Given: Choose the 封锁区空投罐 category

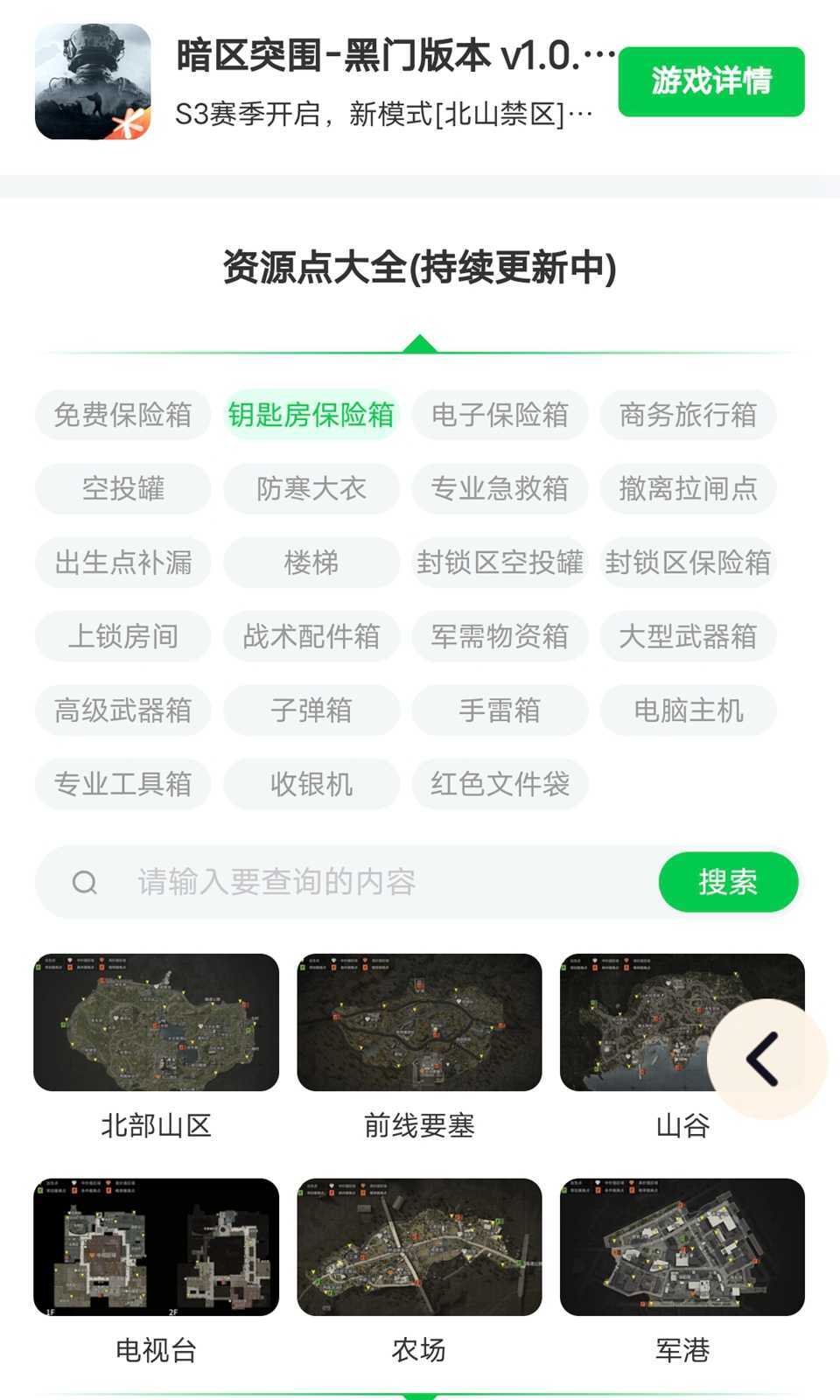Looking at the screenshot, I should coord(500,563).
